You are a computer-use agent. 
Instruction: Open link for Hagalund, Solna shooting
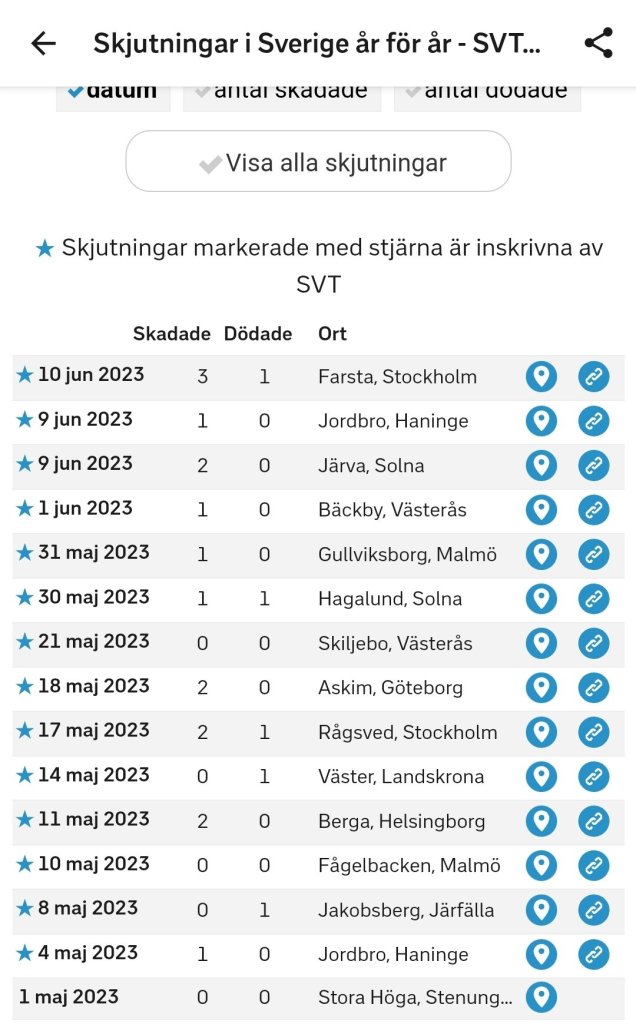click(x=594, y=599)
